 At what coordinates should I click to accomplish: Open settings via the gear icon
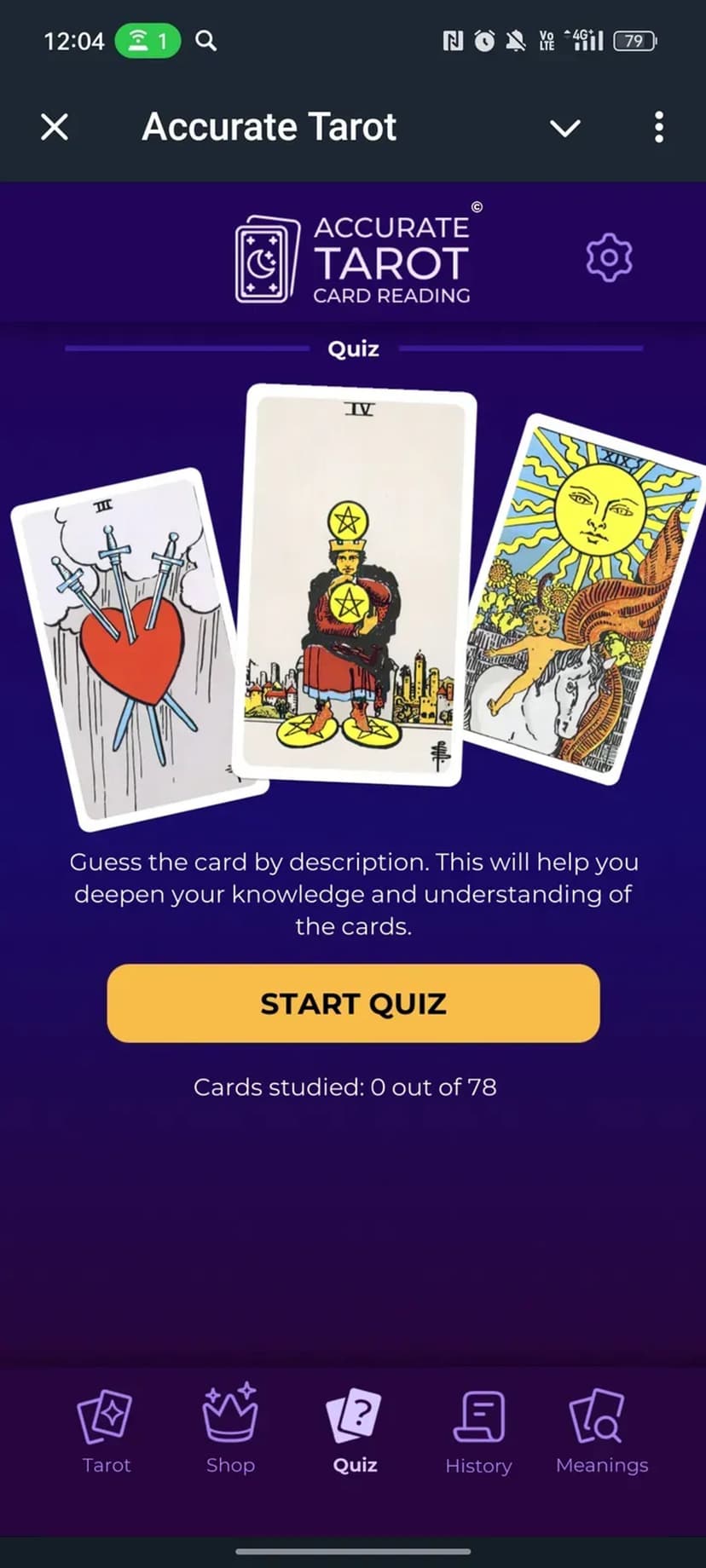[609, 257]
